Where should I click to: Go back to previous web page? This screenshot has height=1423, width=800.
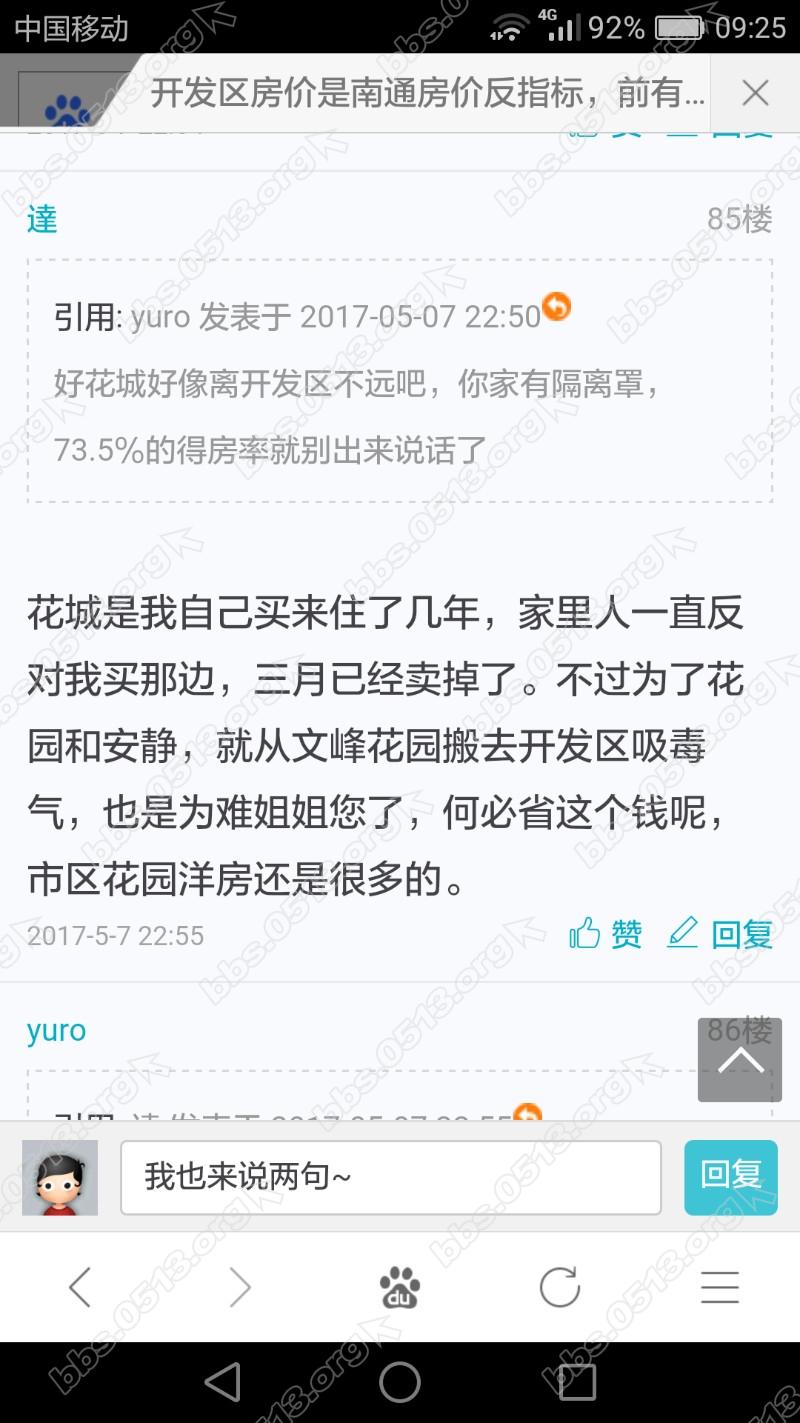pos(80,1287)
